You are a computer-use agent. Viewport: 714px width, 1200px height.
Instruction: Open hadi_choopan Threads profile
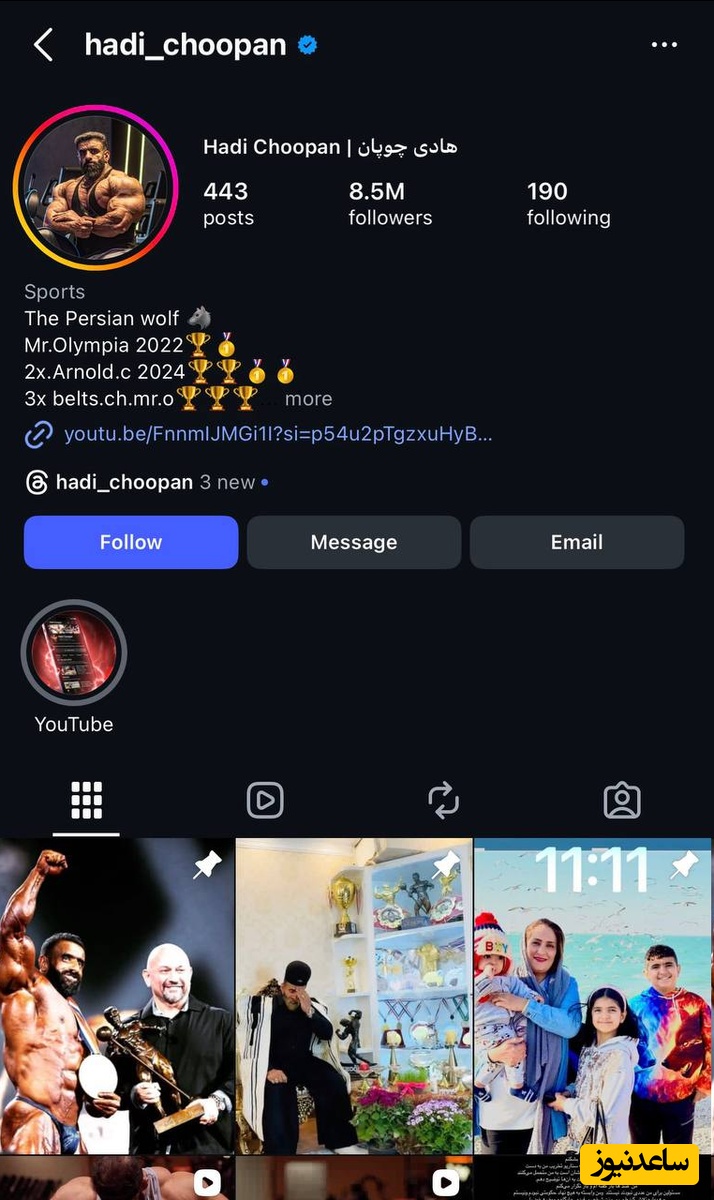pyautogui.click(x=123, y=482)
